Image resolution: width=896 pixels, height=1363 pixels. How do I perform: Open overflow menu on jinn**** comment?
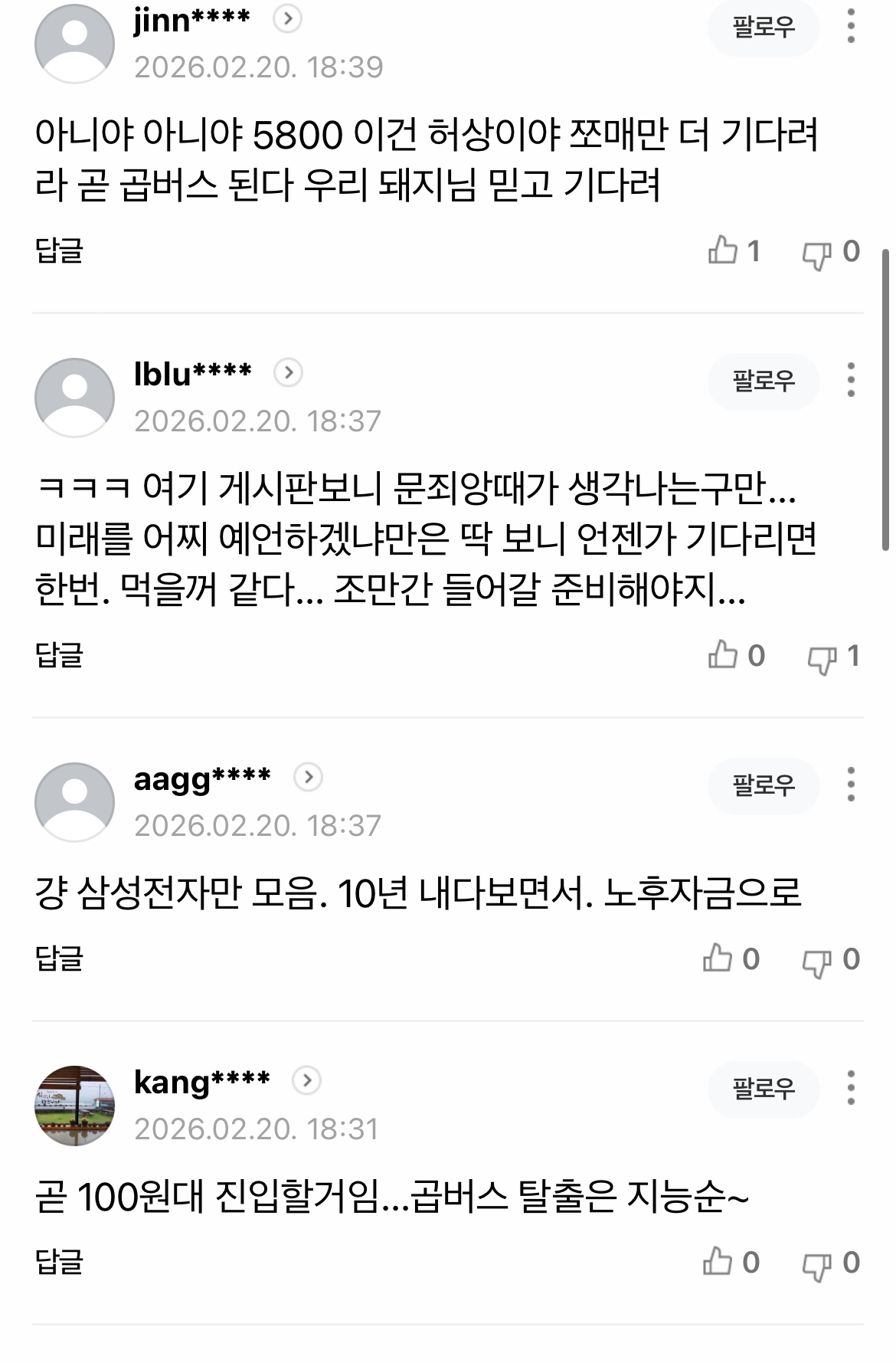click(851, 27)
